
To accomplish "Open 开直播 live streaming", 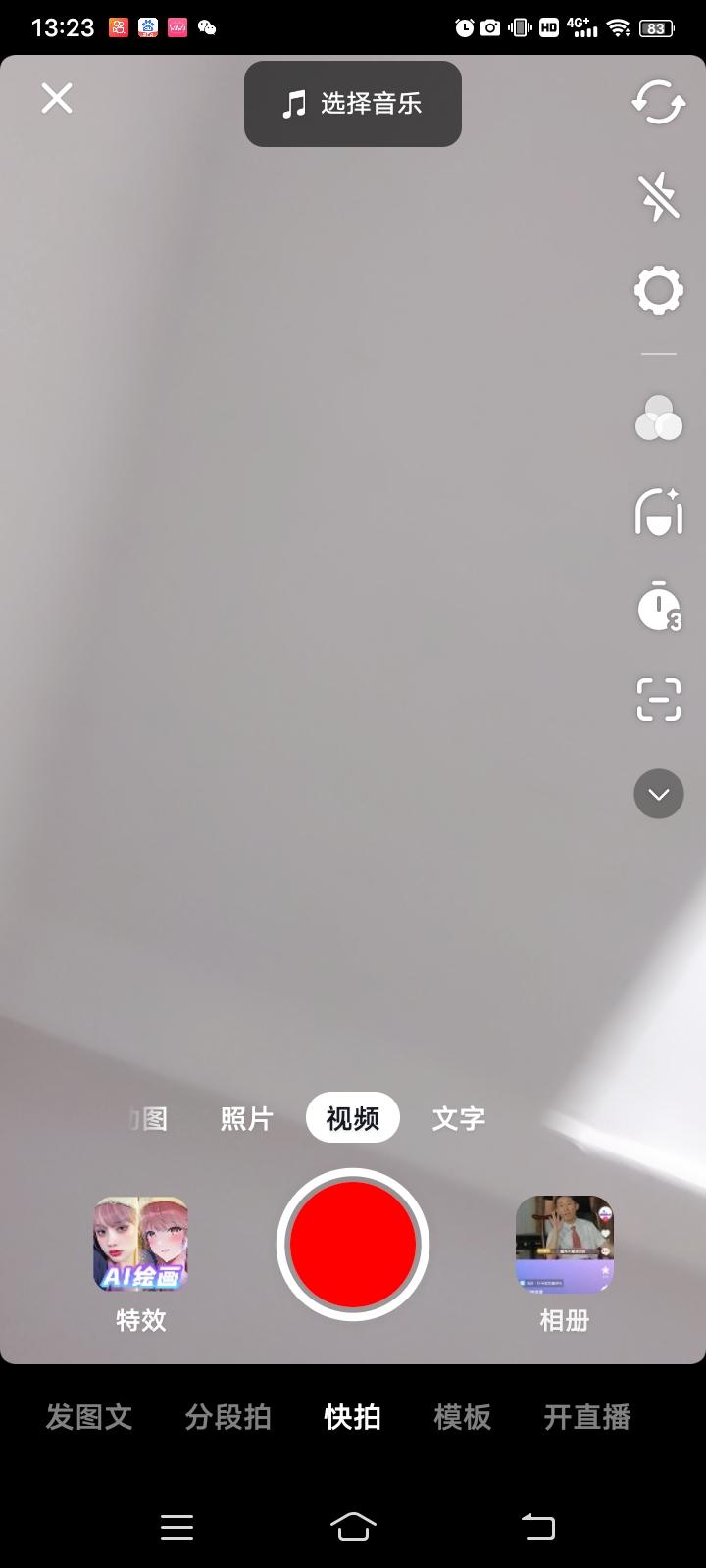I will (x=586, y=1418).
